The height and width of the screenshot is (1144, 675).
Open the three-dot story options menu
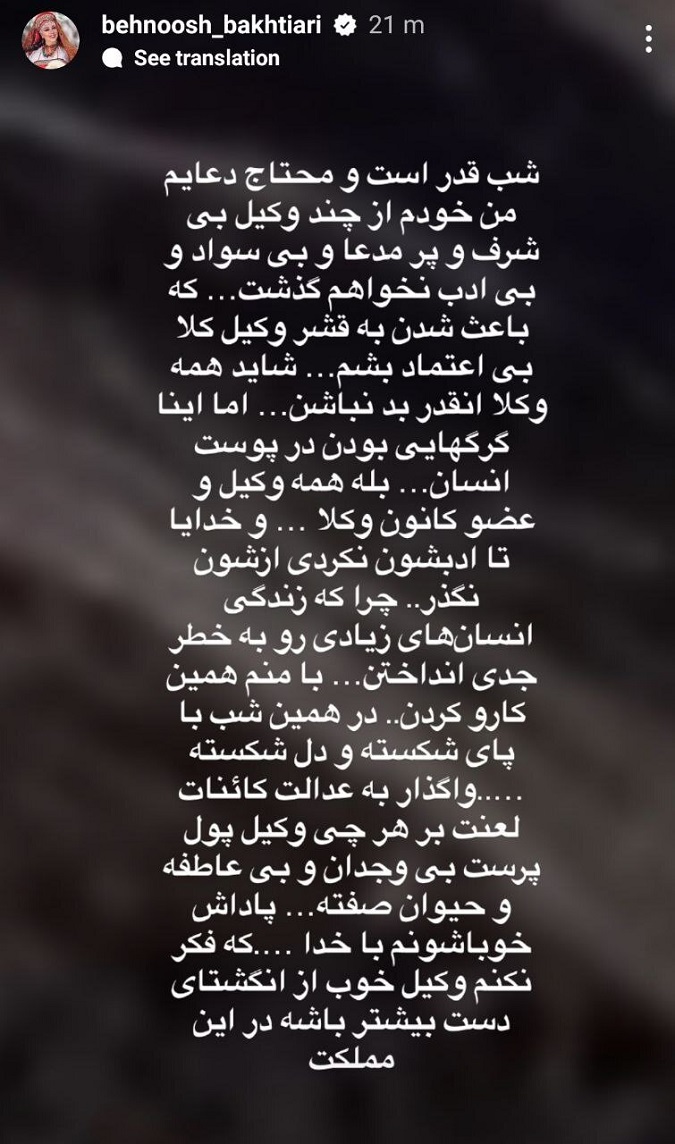point(648,38)
